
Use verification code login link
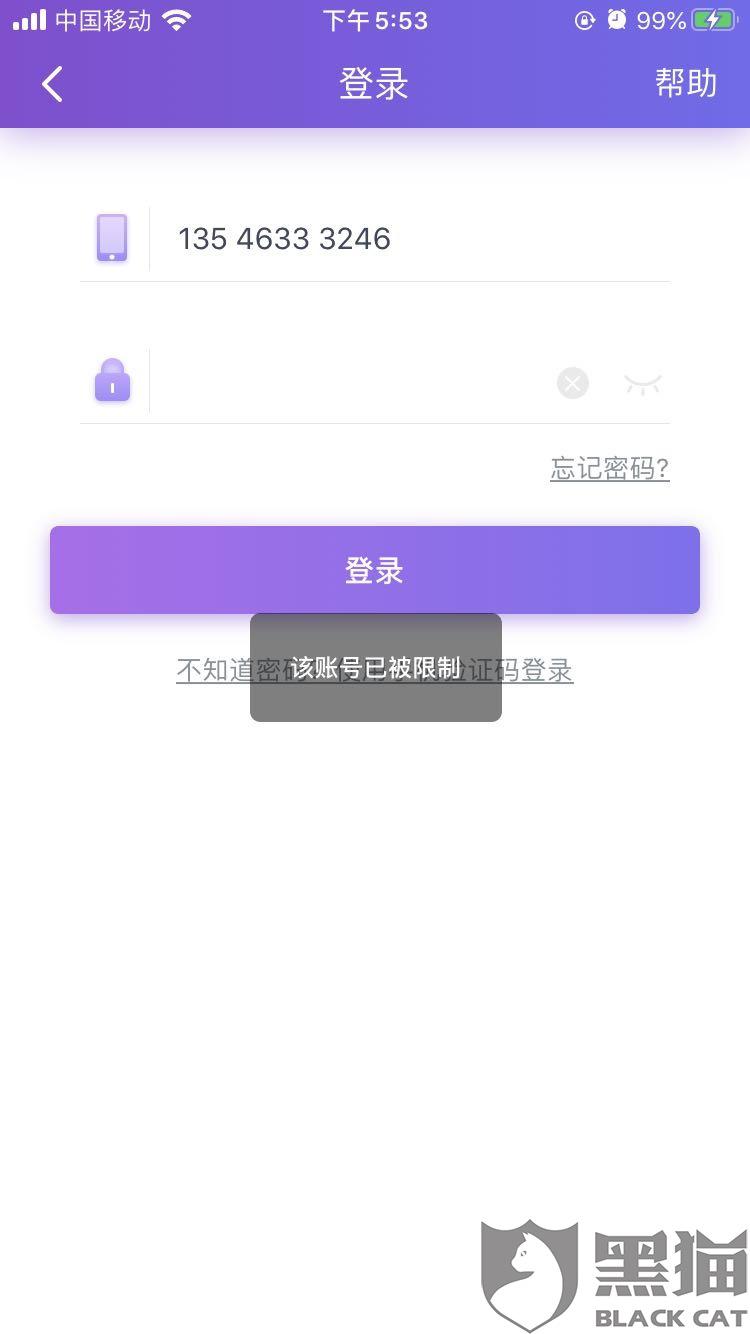(540, 670)
